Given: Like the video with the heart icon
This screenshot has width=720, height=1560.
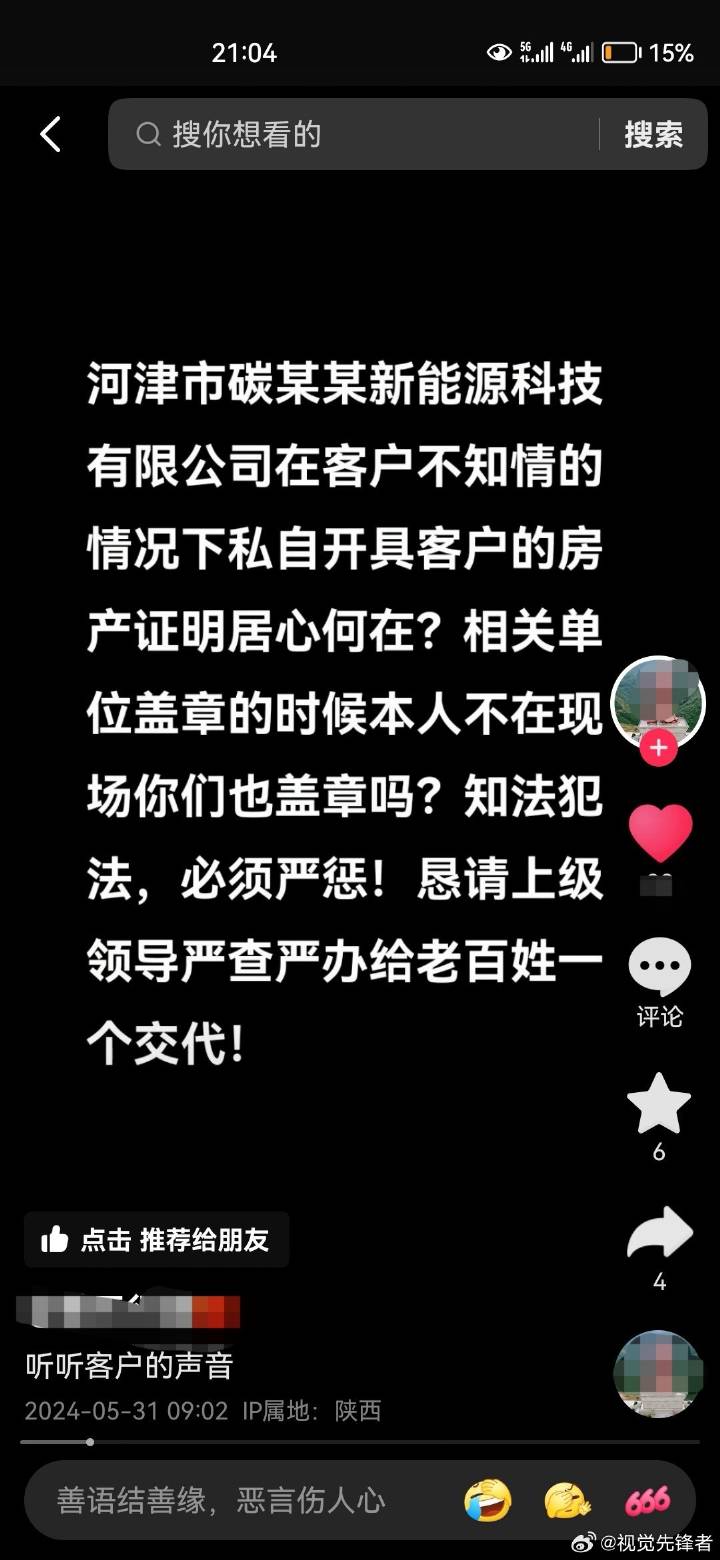Looking at the screenshot, I should (659, 834).
